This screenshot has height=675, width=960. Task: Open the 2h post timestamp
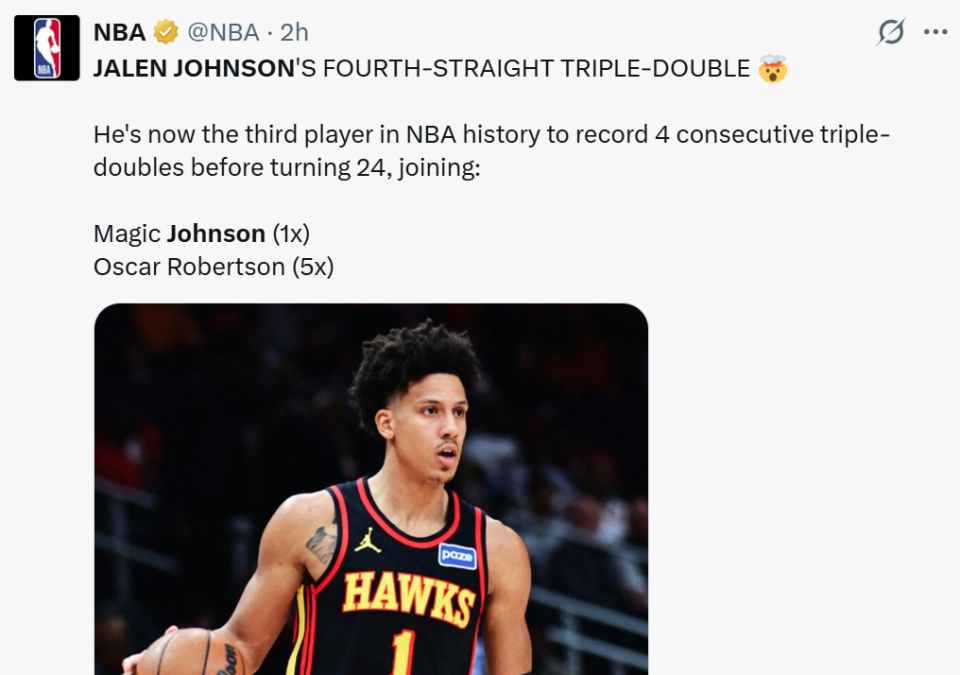coord(294,32)
